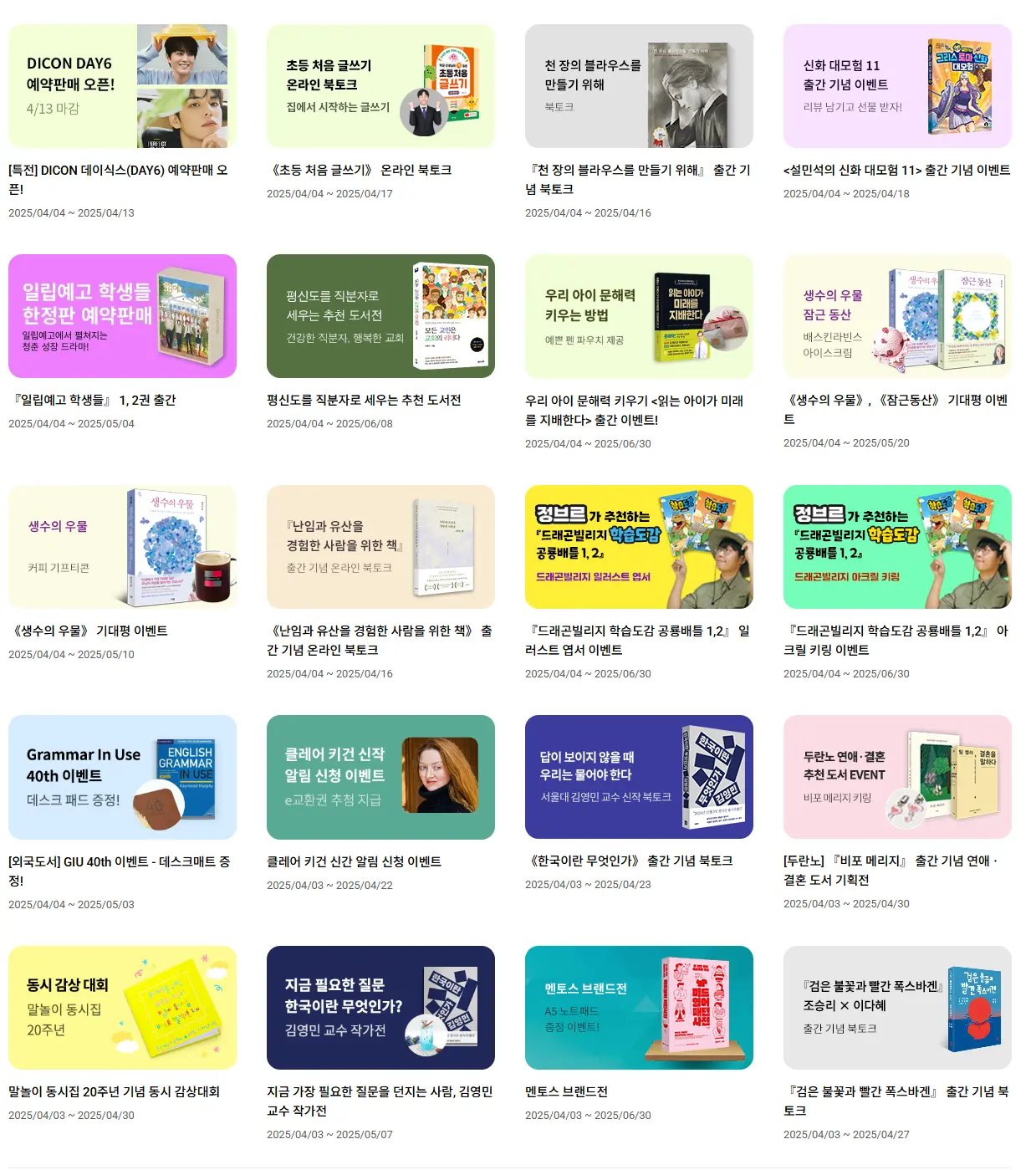1036x1170 pixels.
Task: View 천 장의 블라우스를 만들기 위해 북토크
Action: click(x=639, y=87)
